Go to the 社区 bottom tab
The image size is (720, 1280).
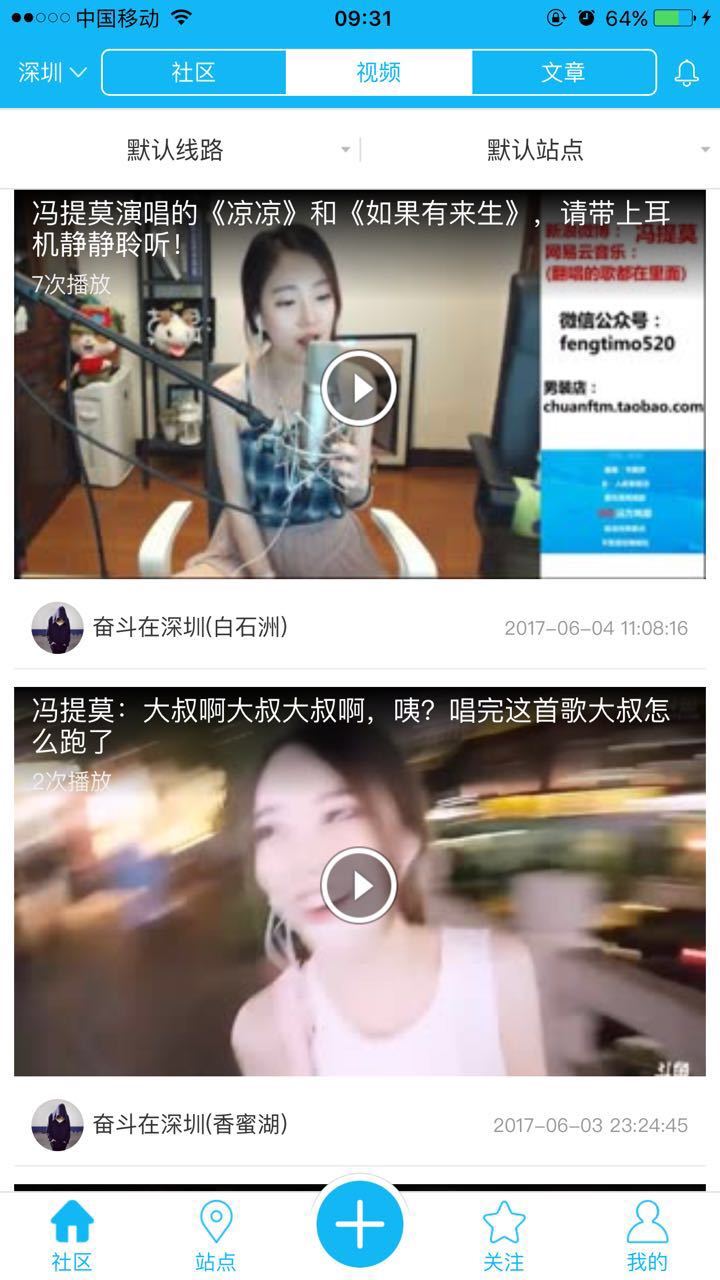coord(72,1235)
